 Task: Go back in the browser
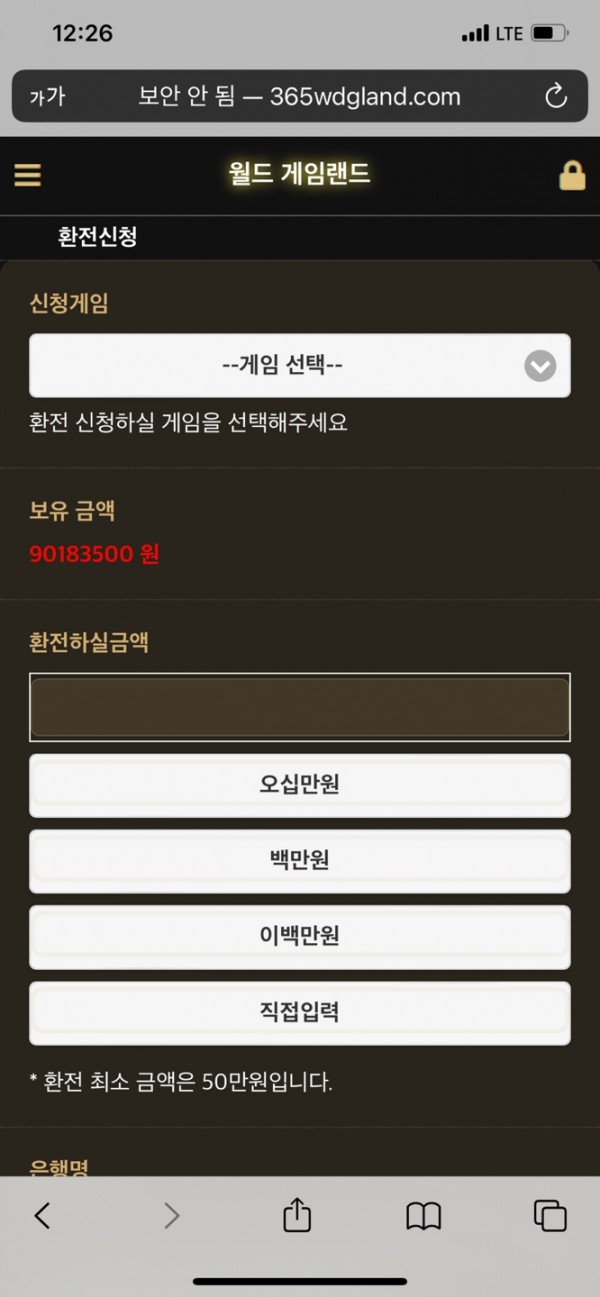42,1215
